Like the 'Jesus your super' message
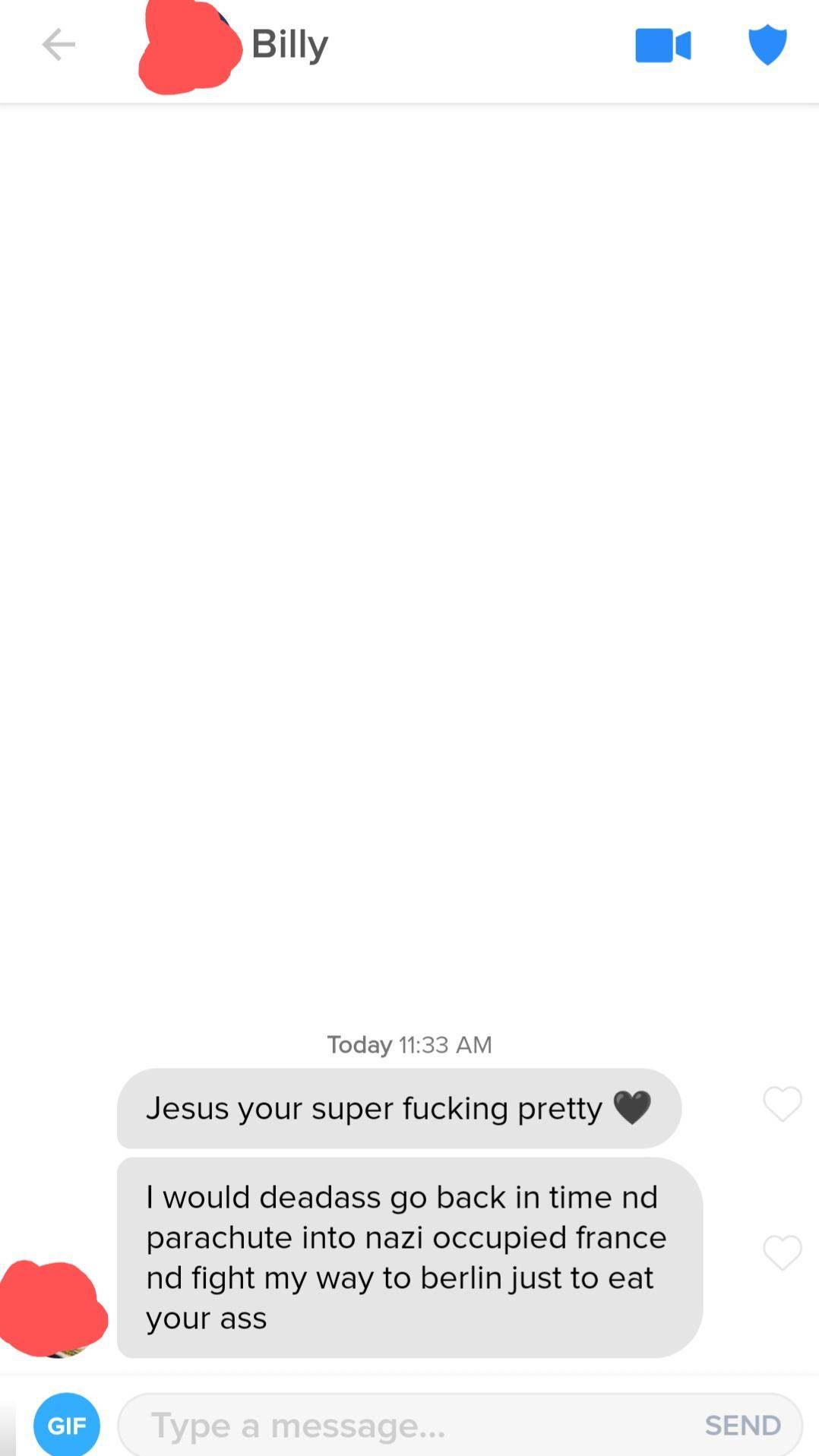 click(782, 1104)
